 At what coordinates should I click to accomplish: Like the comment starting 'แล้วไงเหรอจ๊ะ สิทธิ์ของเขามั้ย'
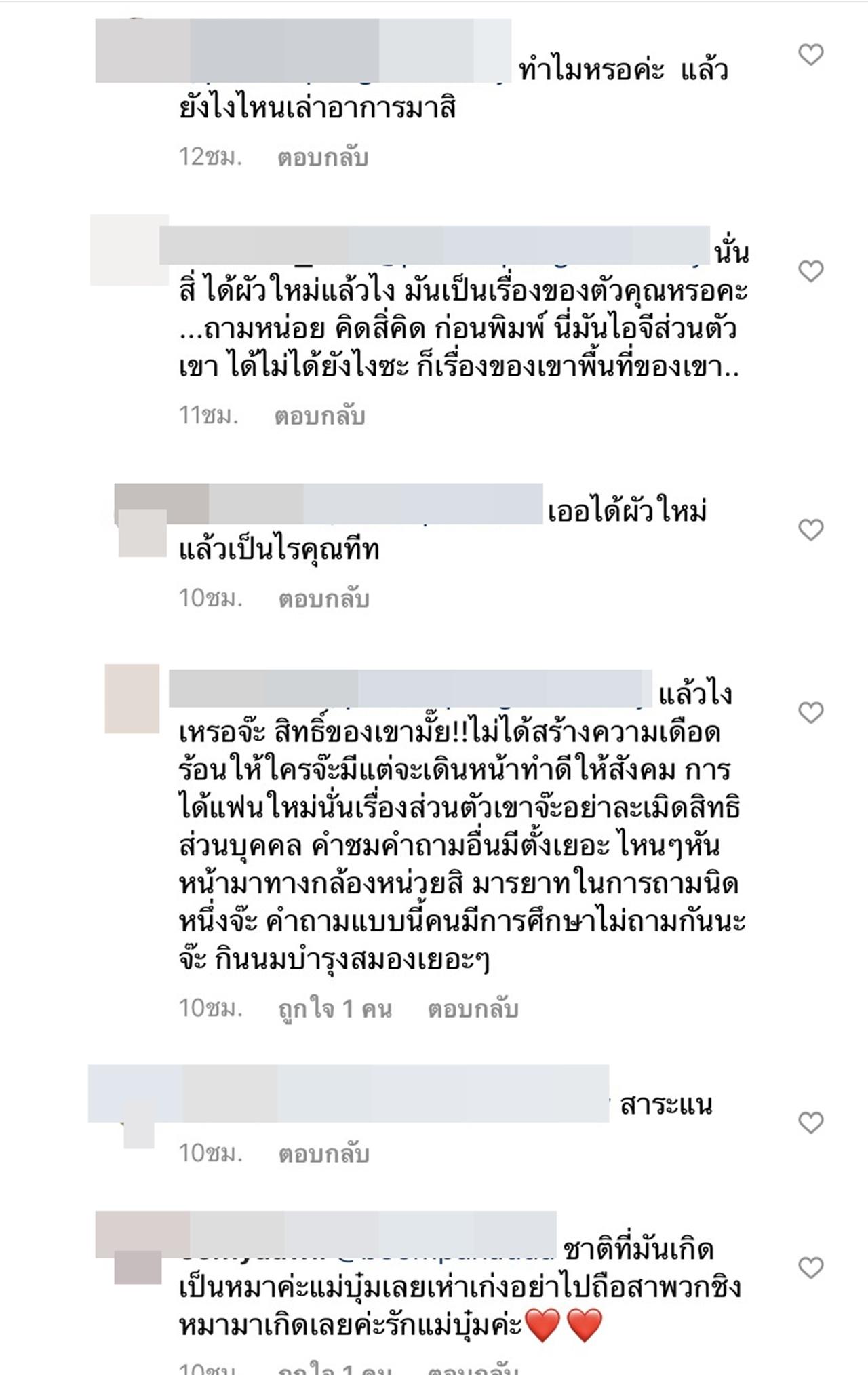tap(810, 712)
